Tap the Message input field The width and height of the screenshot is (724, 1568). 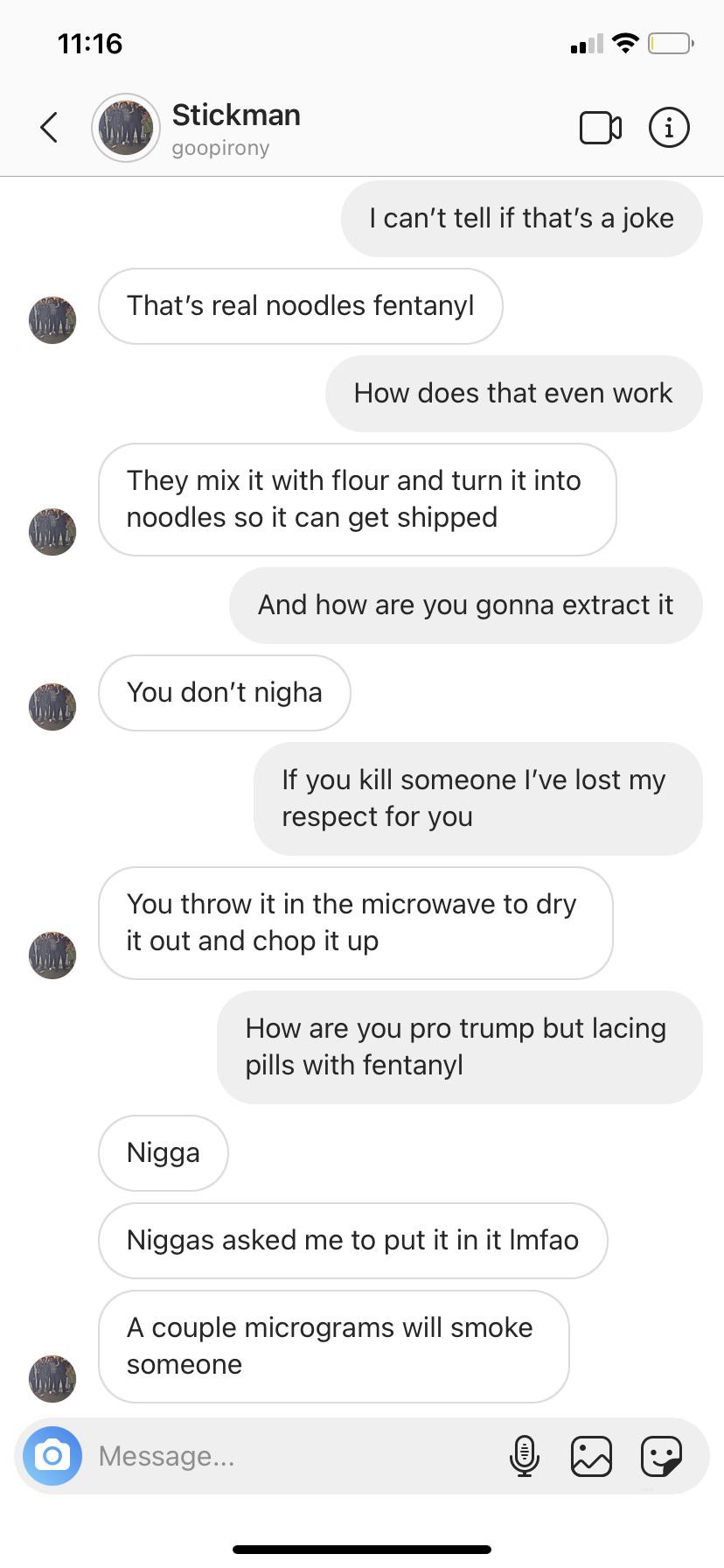pyautogui.click(x=262, y=1456)
